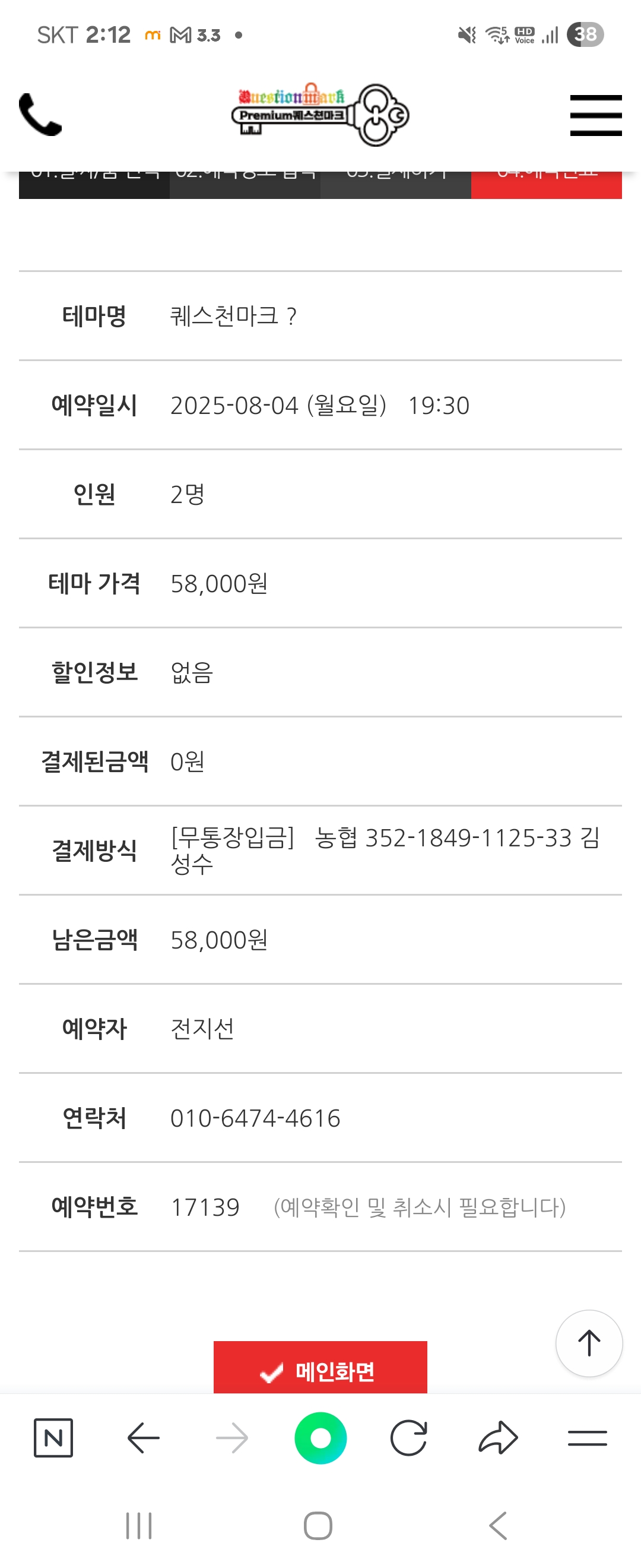Share this reservation page

click(x=498, y=1438)
